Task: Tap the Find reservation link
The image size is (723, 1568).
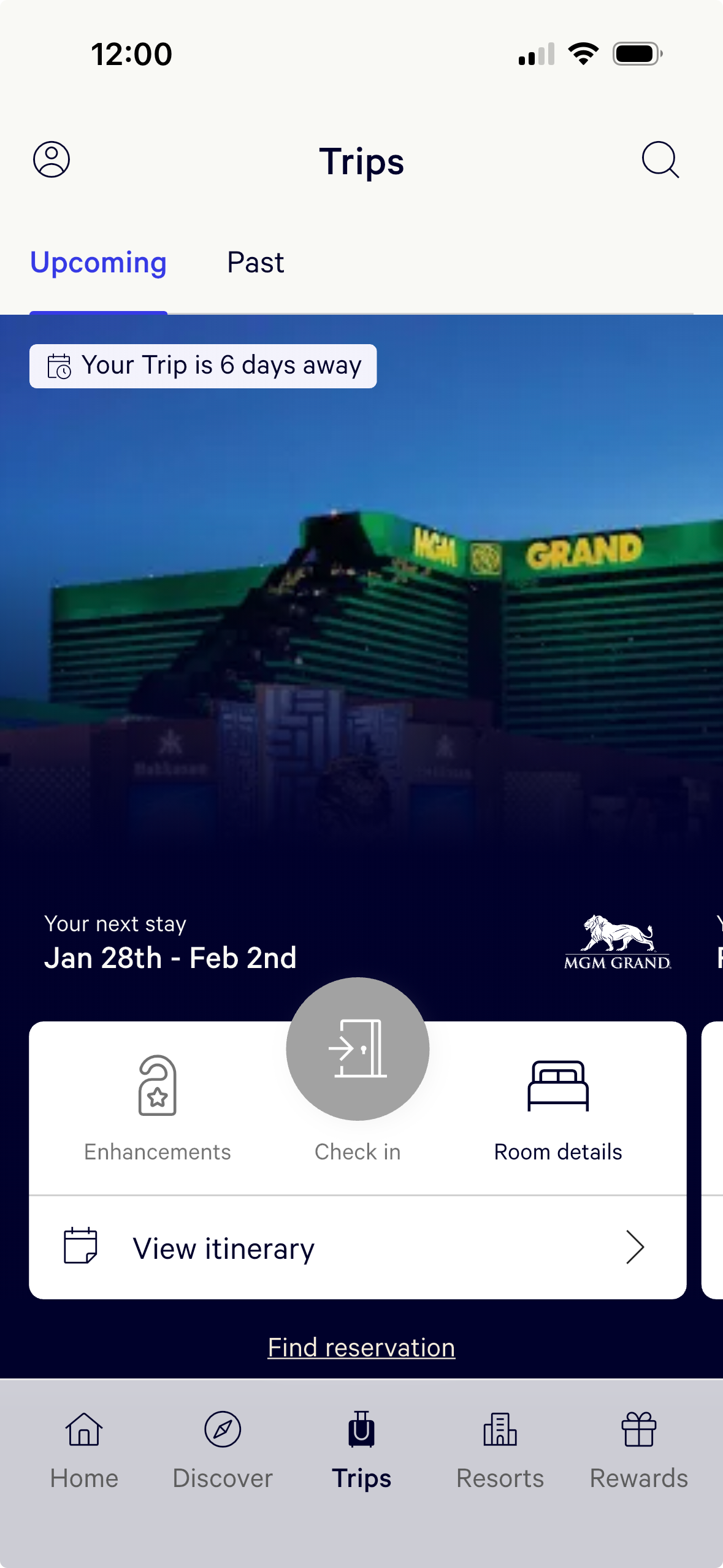Action: point(361,1348)
